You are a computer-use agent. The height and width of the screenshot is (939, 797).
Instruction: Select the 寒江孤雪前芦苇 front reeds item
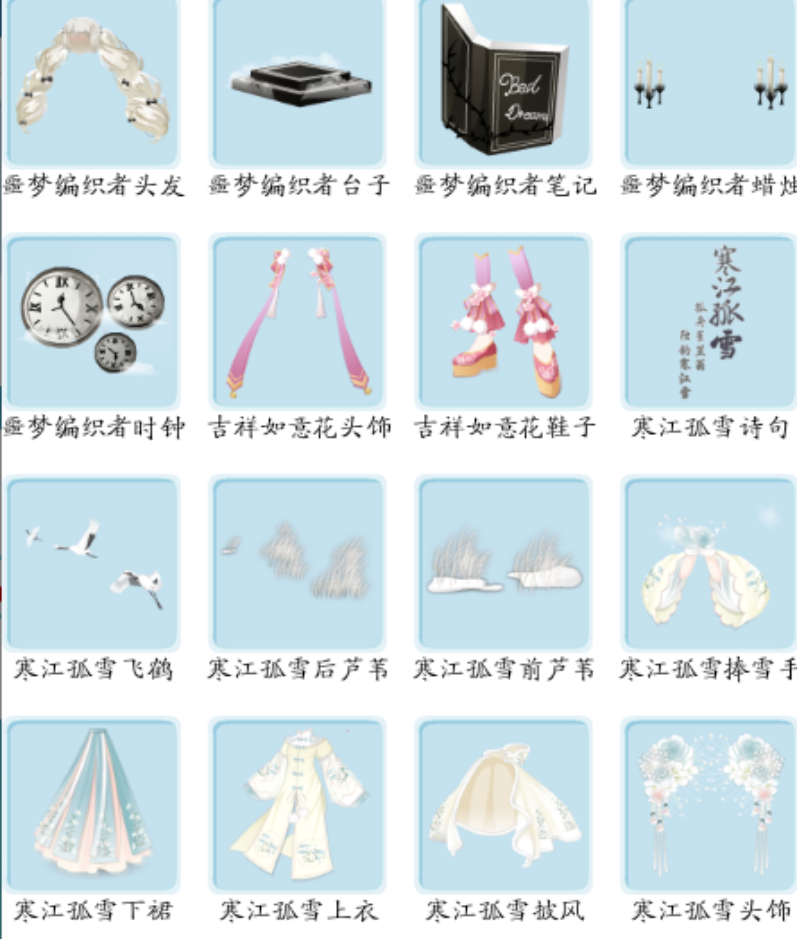pos(504,564)
